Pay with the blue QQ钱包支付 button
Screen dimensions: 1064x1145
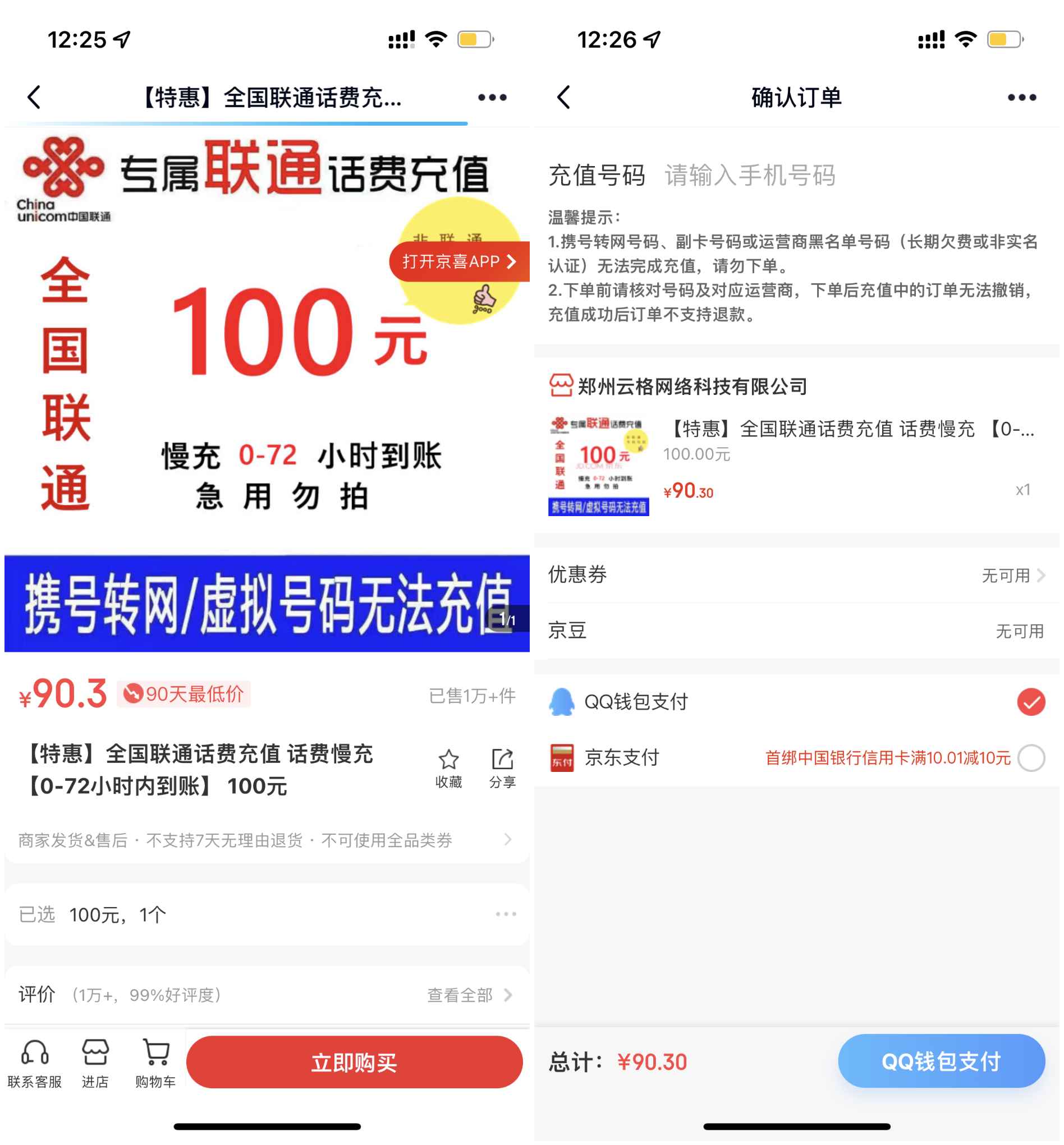coord(941,1061)
